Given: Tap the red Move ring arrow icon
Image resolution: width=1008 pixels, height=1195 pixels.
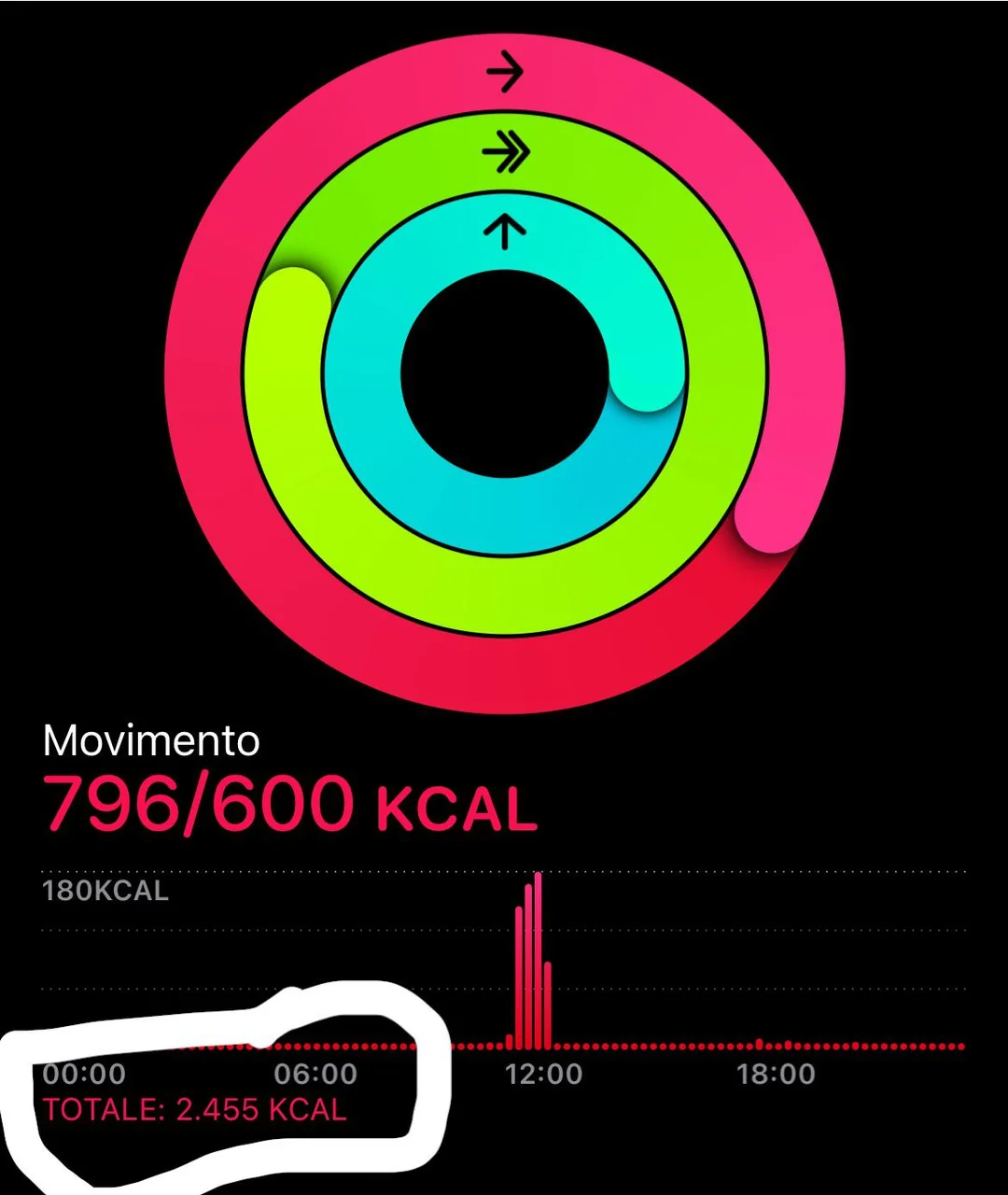Looking at the screenshot, I should pyautogui.click(x=504, y=73).
